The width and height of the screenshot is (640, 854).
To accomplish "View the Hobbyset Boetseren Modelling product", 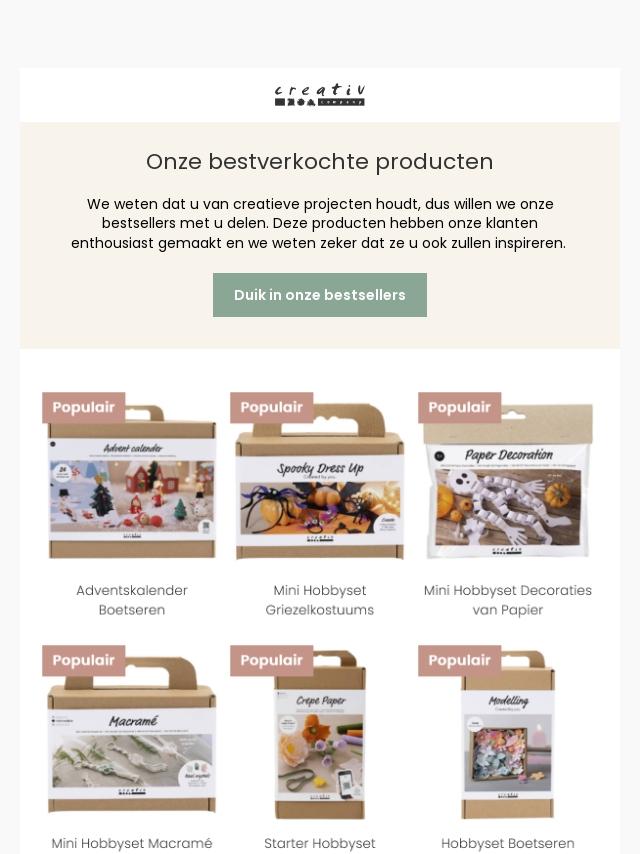I will pos(507,738).
